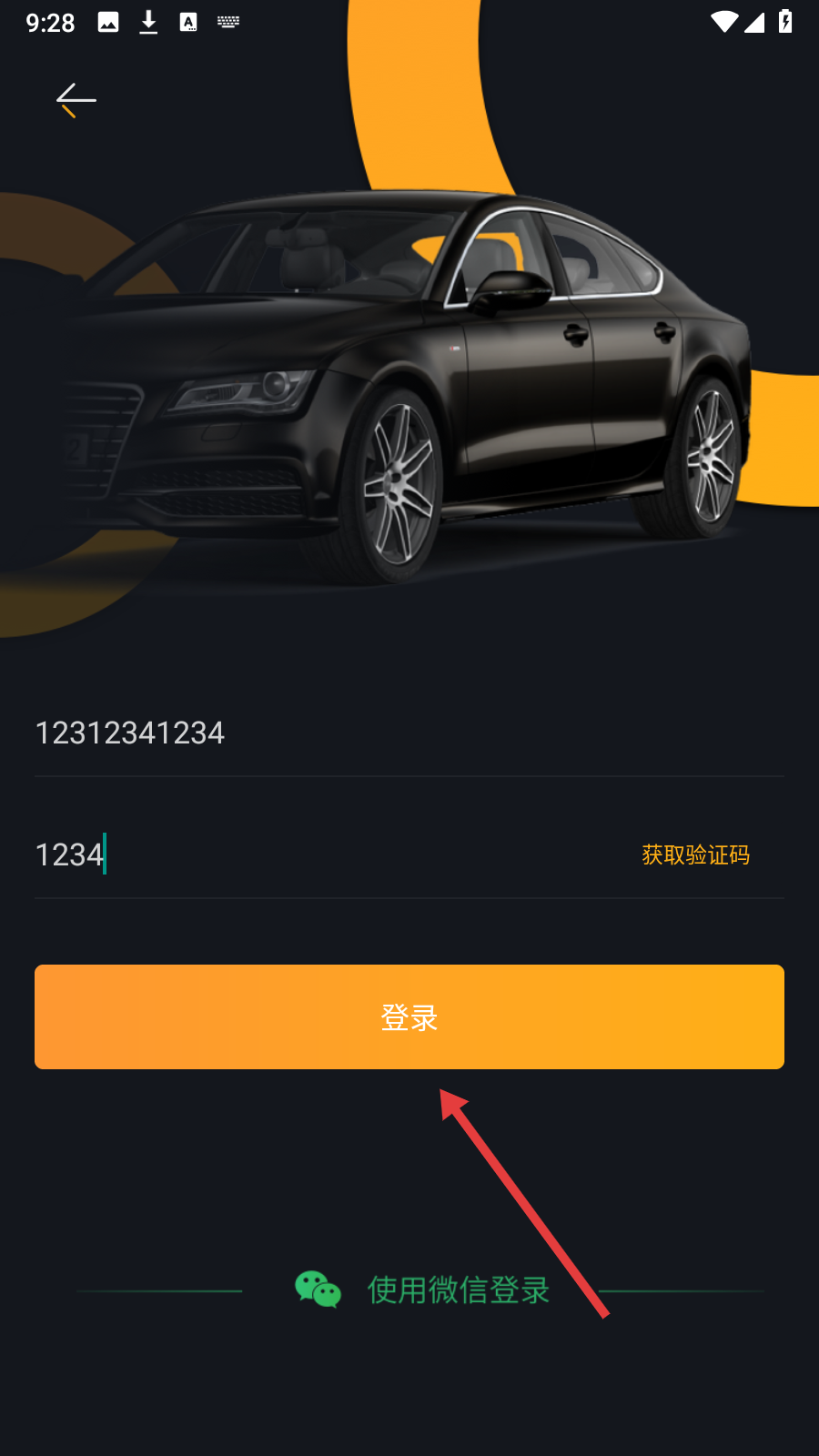
Task: Go back using the arrow icon
Action: pos(76,99)
